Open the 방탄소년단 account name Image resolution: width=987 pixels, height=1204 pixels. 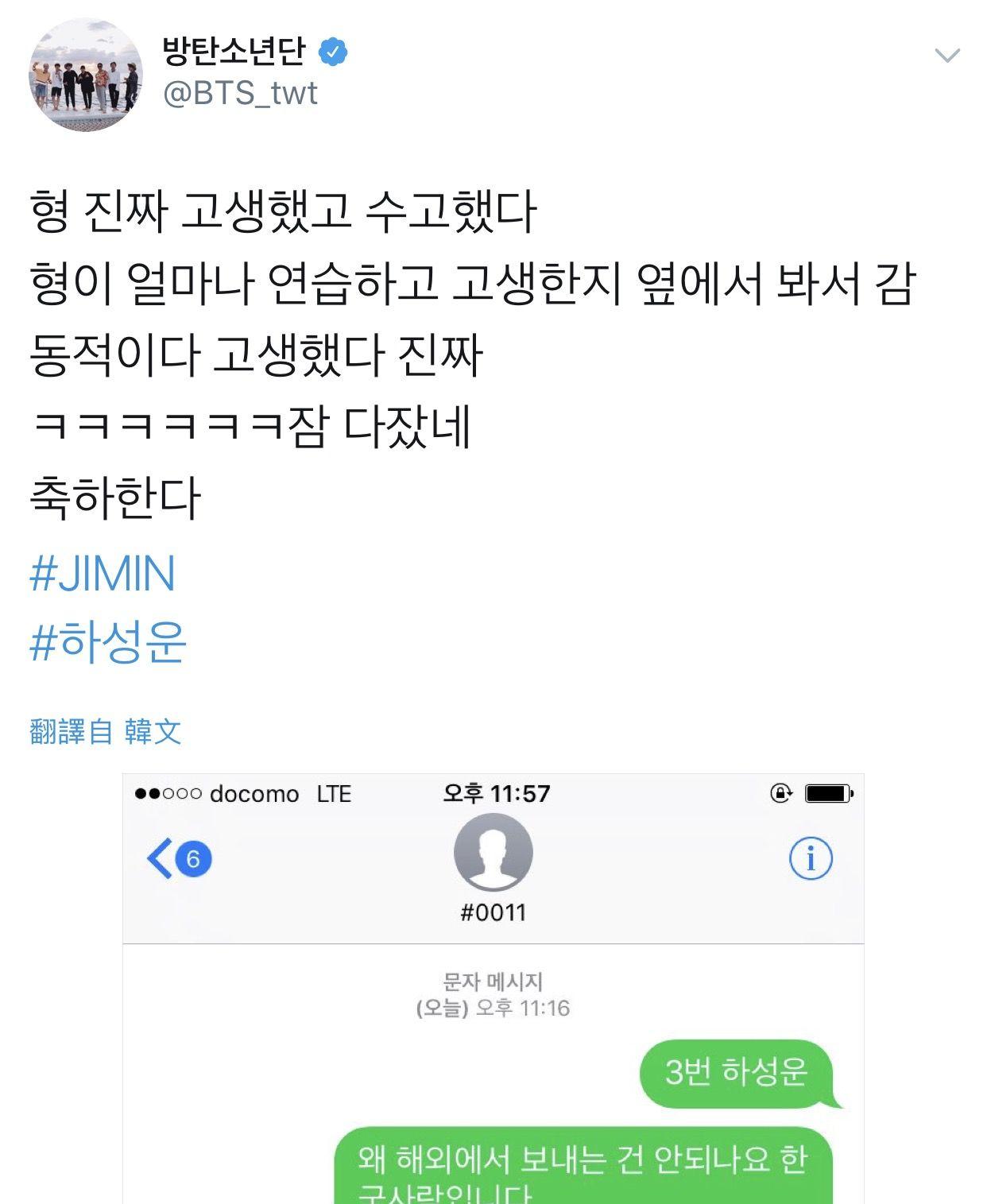click(x=234, y=52)
